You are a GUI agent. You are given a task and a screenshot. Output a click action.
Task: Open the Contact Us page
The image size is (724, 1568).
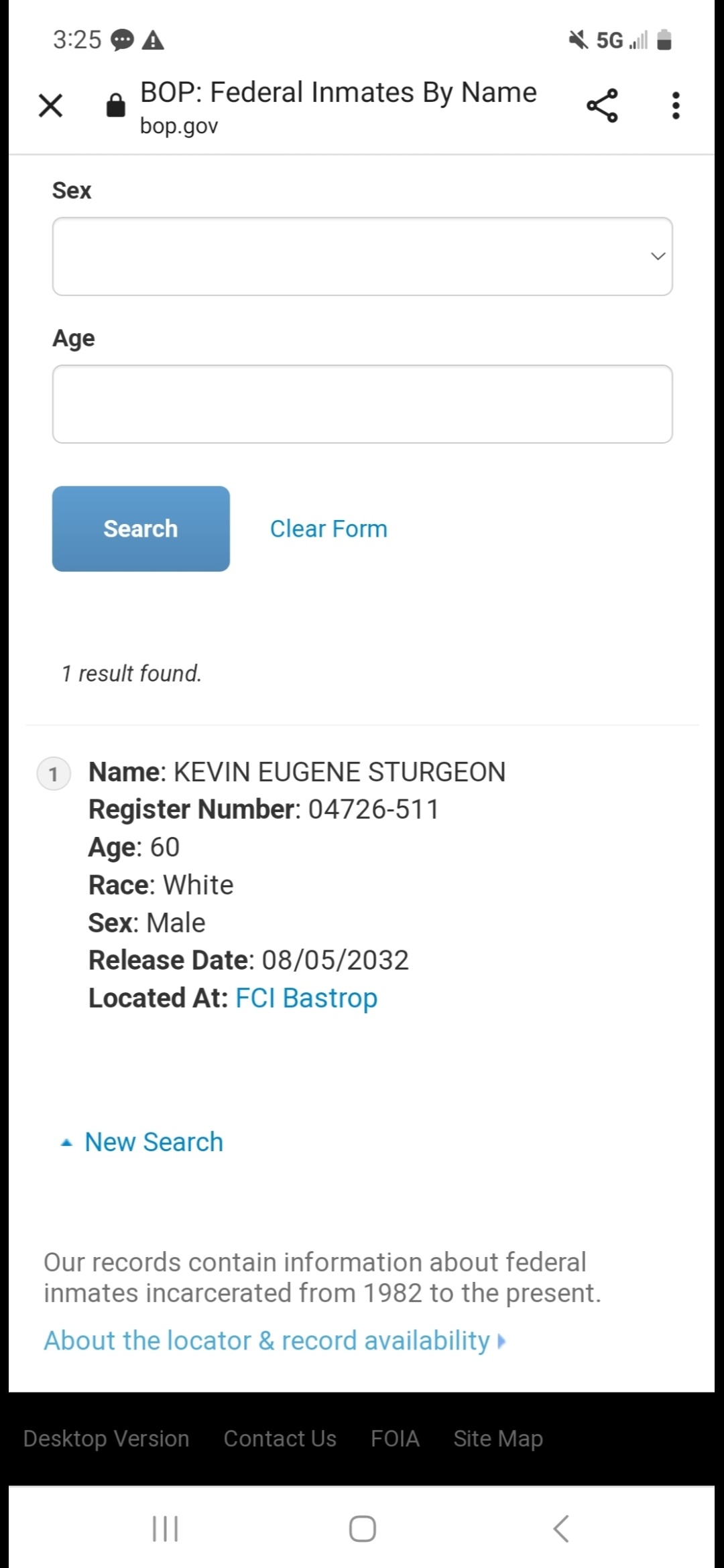280,1439
